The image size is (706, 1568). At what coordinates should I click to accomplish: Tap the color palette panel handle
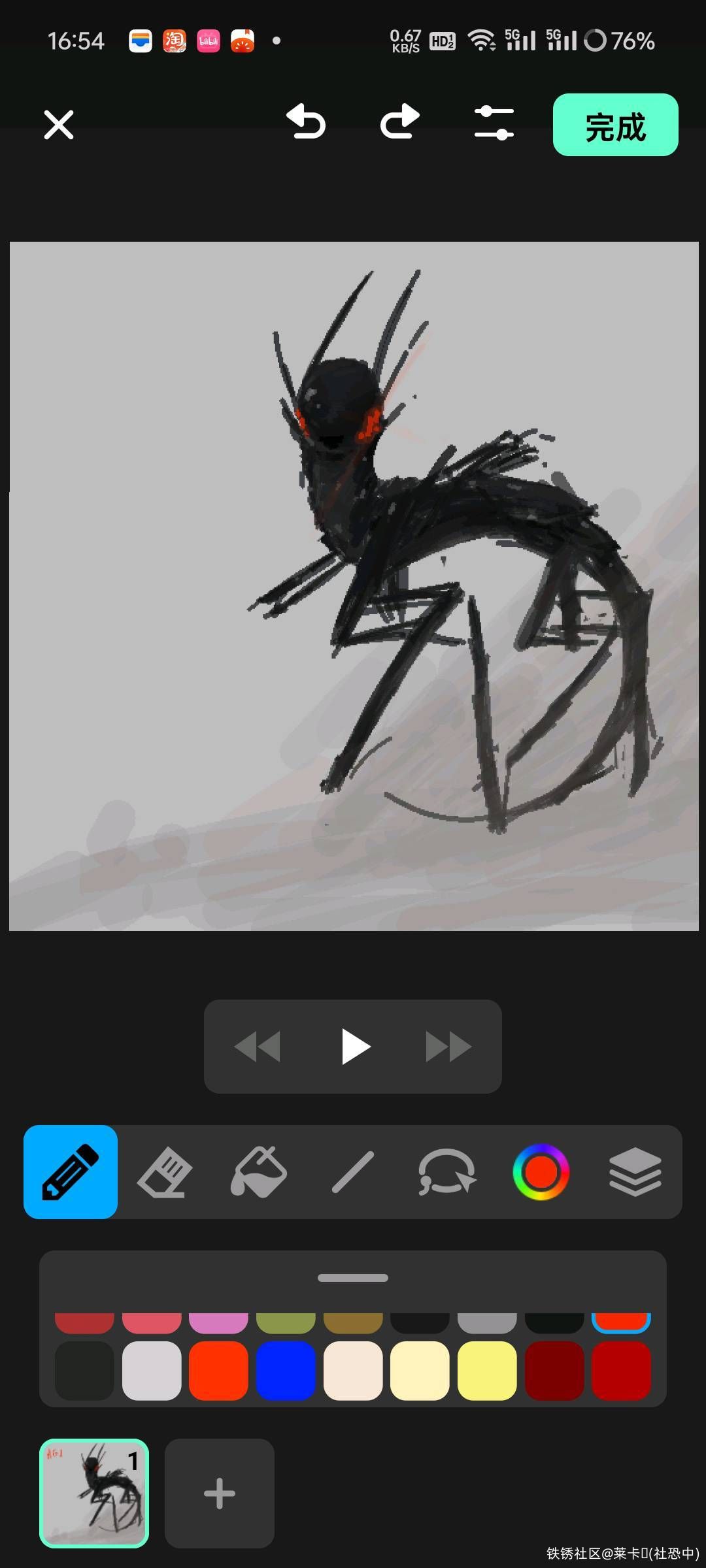coord(353,1278)
